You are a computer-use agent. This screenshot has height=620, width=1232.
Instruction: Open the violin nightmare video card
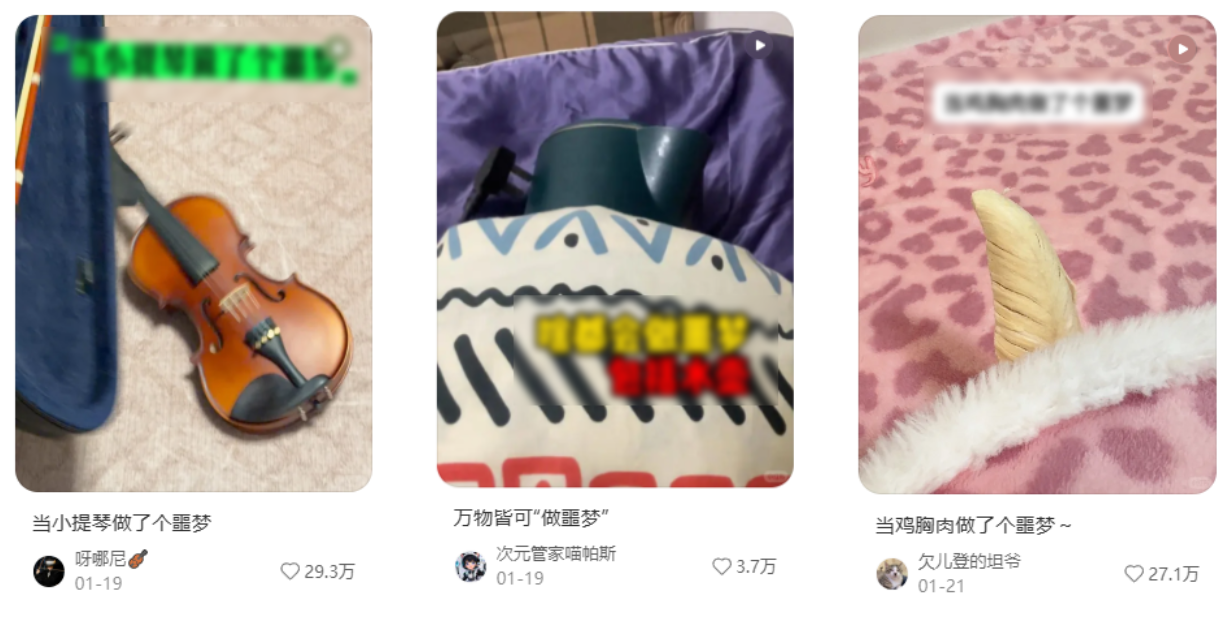point(194,252)
